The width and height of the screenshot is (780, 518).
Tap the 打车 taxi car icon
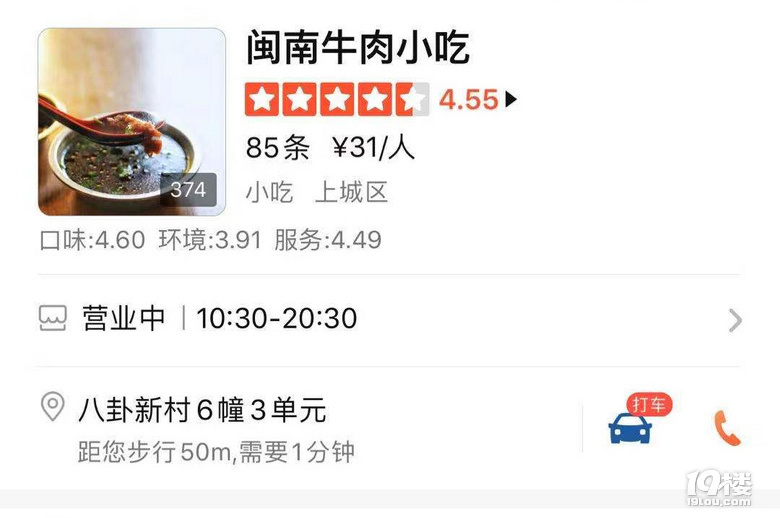pos(631,429)
